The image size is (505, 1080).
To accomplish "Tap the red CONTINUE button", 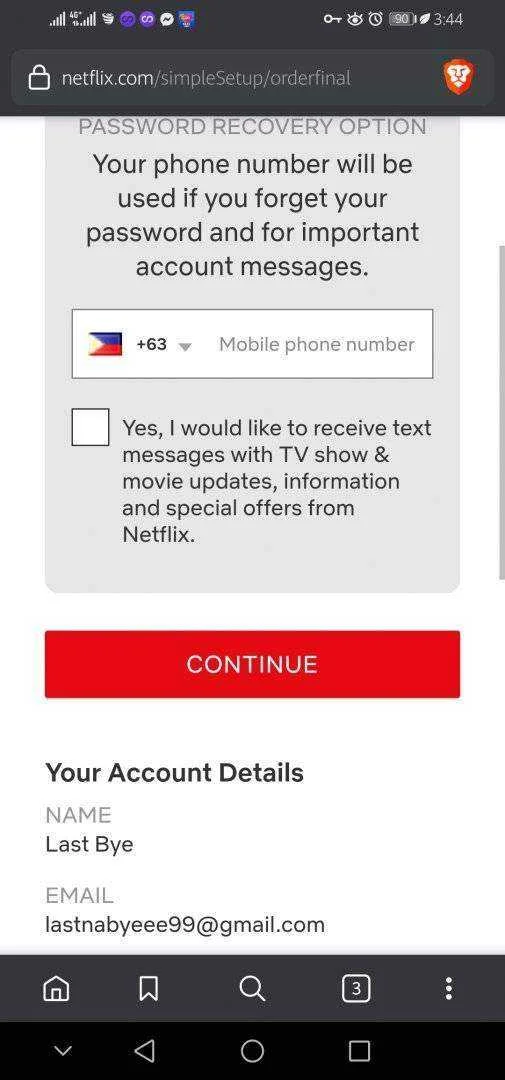I will point(252,664).
